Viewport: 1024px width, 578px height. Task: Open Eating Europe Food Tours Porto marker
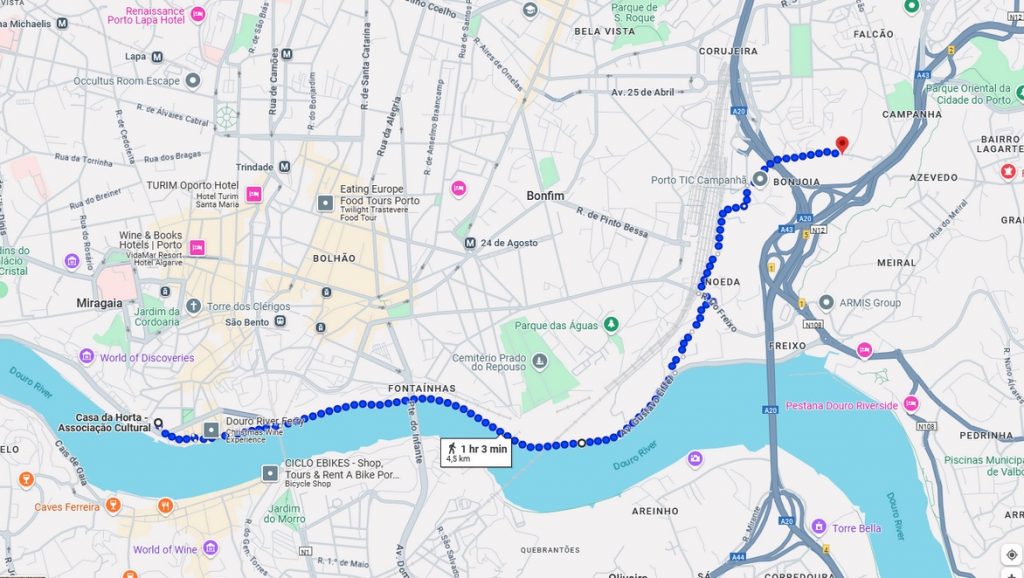pyautogui.click(x=325, y=203)
